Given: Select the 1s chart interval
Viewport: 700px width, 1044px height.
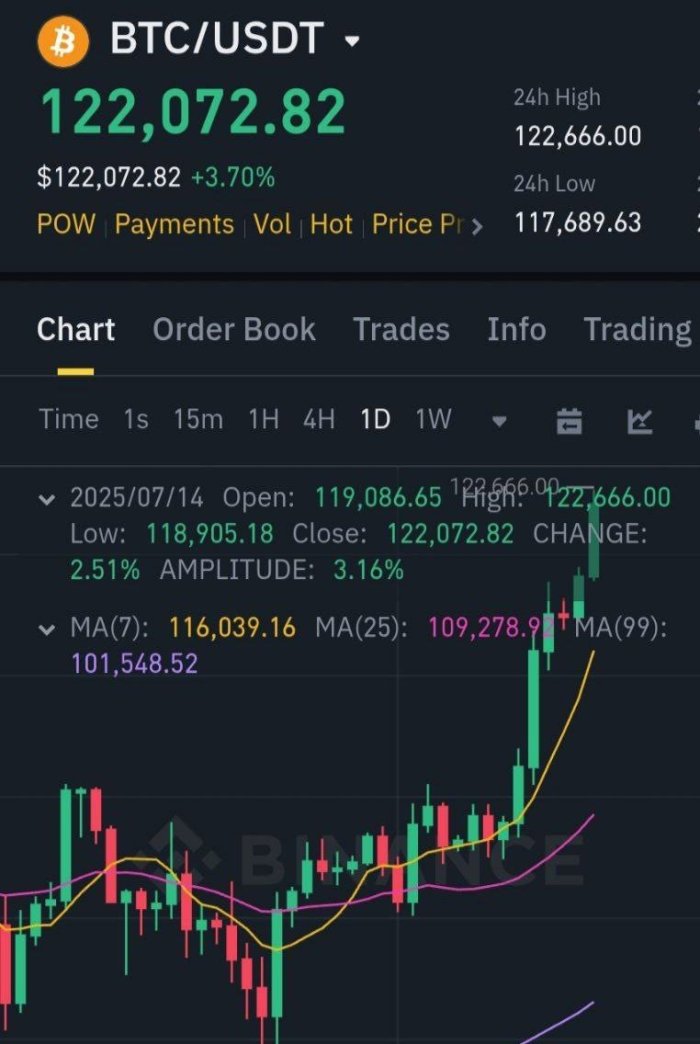Looking at the screenshot, I should tap(136, 419).
